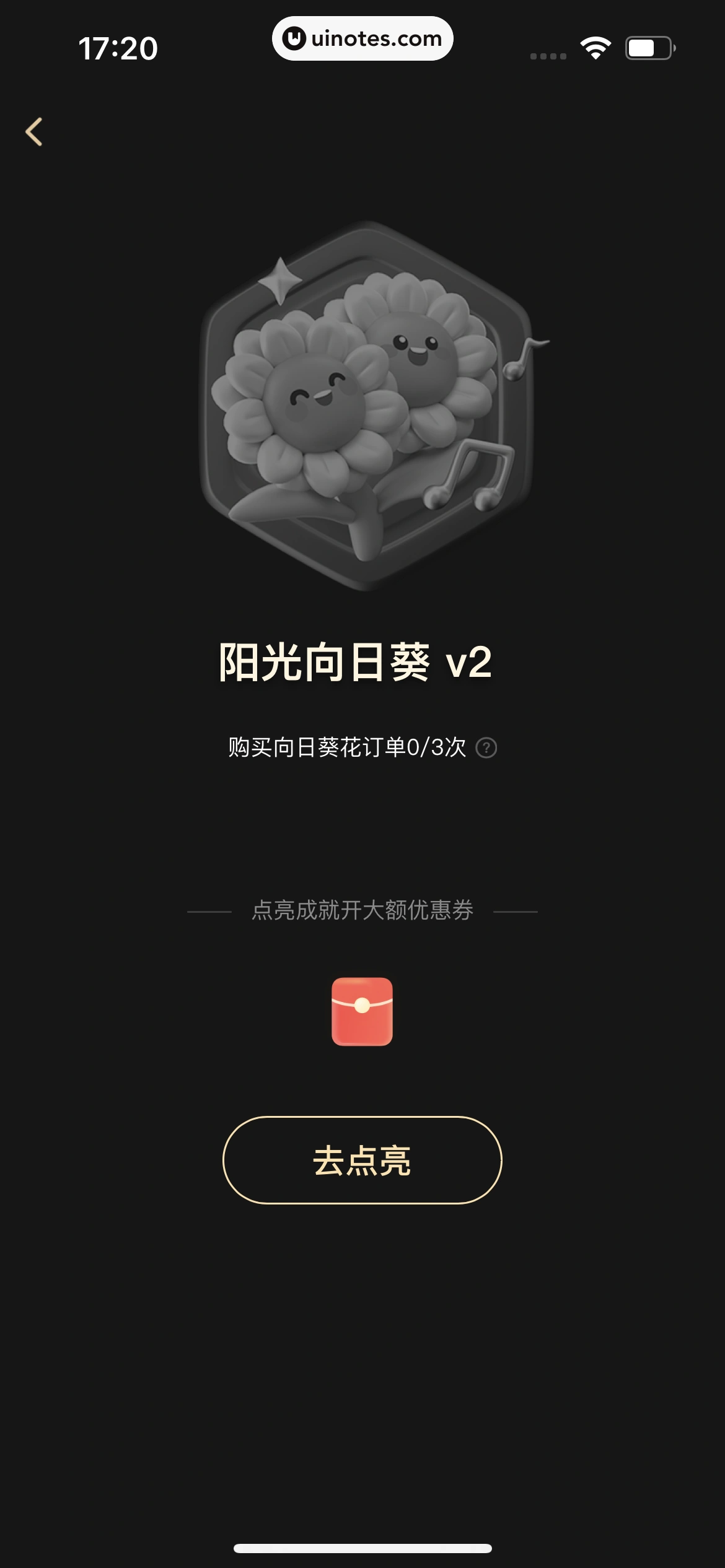
Task: Tap the sparkle star on the badge
Action: 280,281
